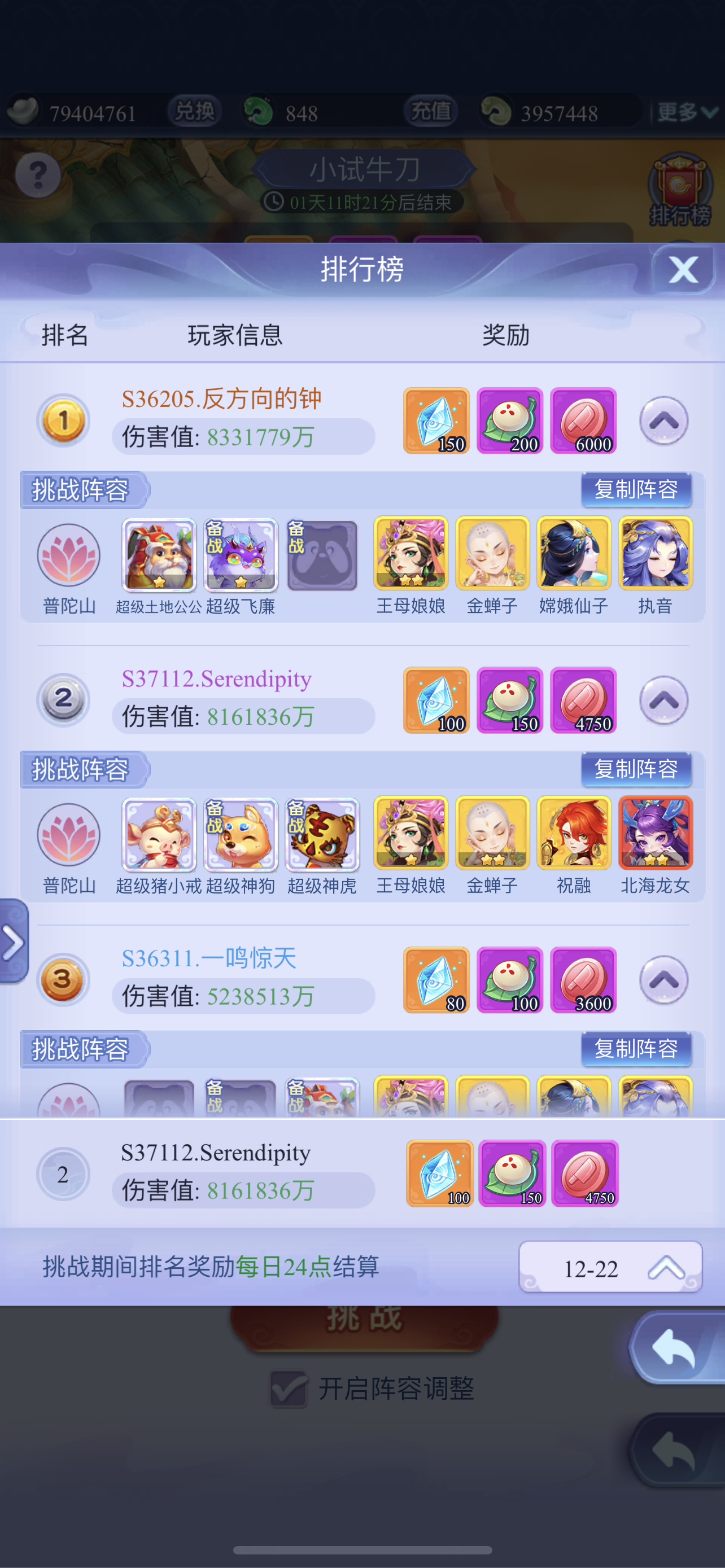Inspect 嫦娥仙子 in rank 1 lineup

(574, 553)
